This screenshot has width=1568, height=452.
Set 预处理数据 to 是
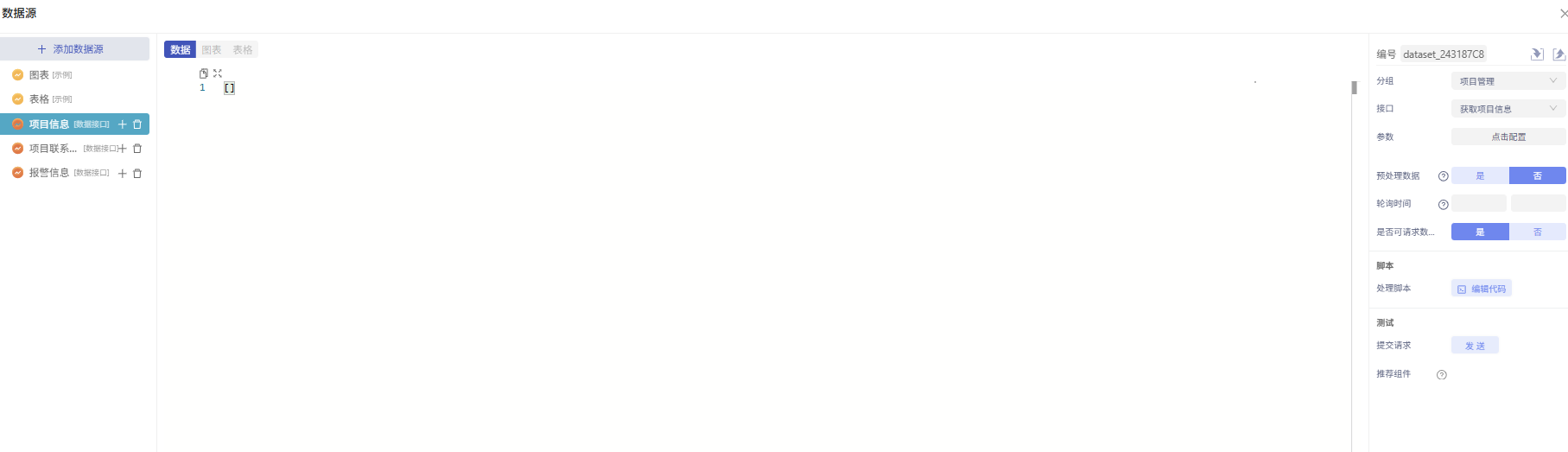(1480, 175)
